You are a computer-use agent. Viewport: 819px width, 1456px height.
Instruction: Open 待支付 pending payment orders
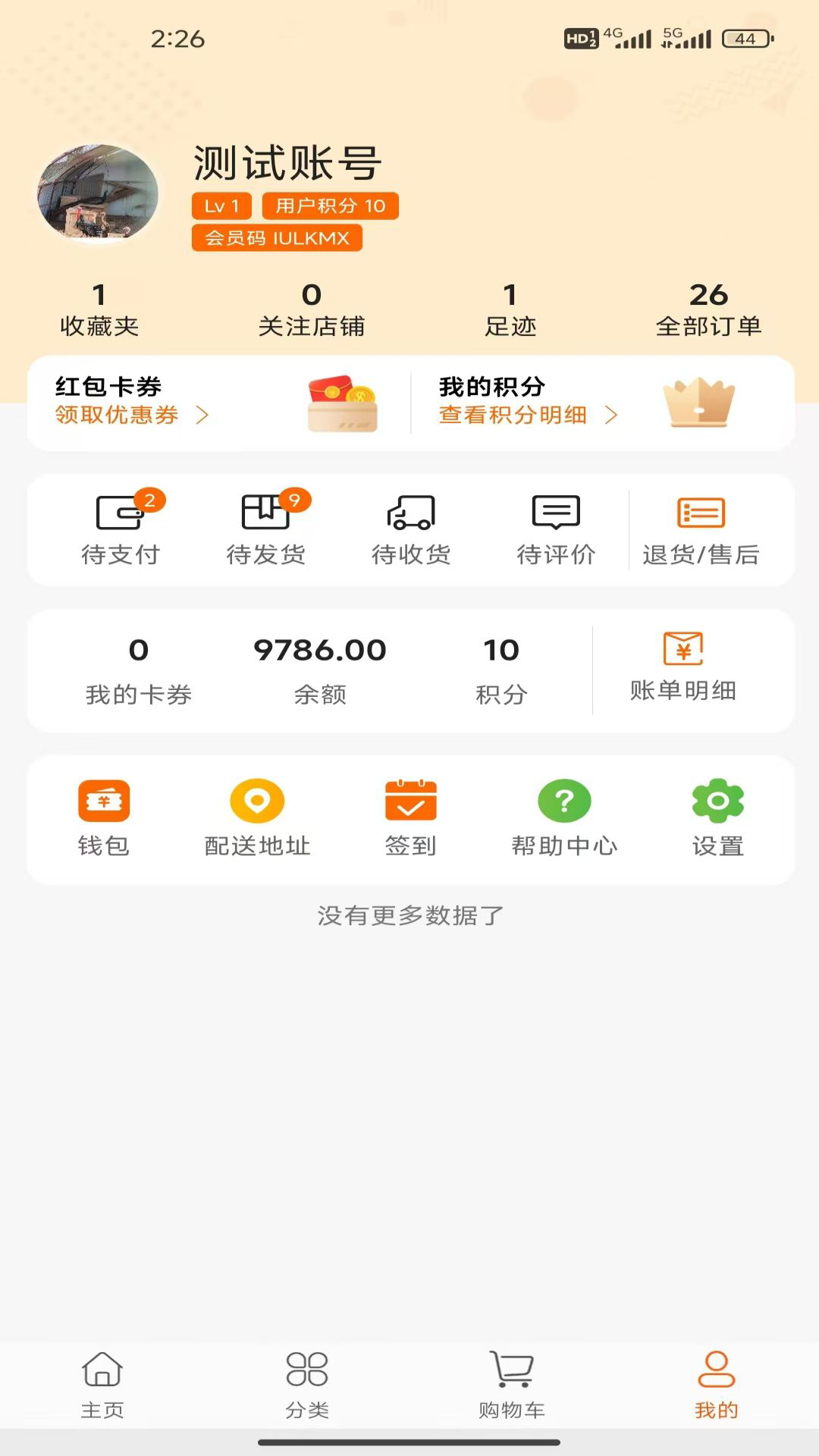point(121,530)
